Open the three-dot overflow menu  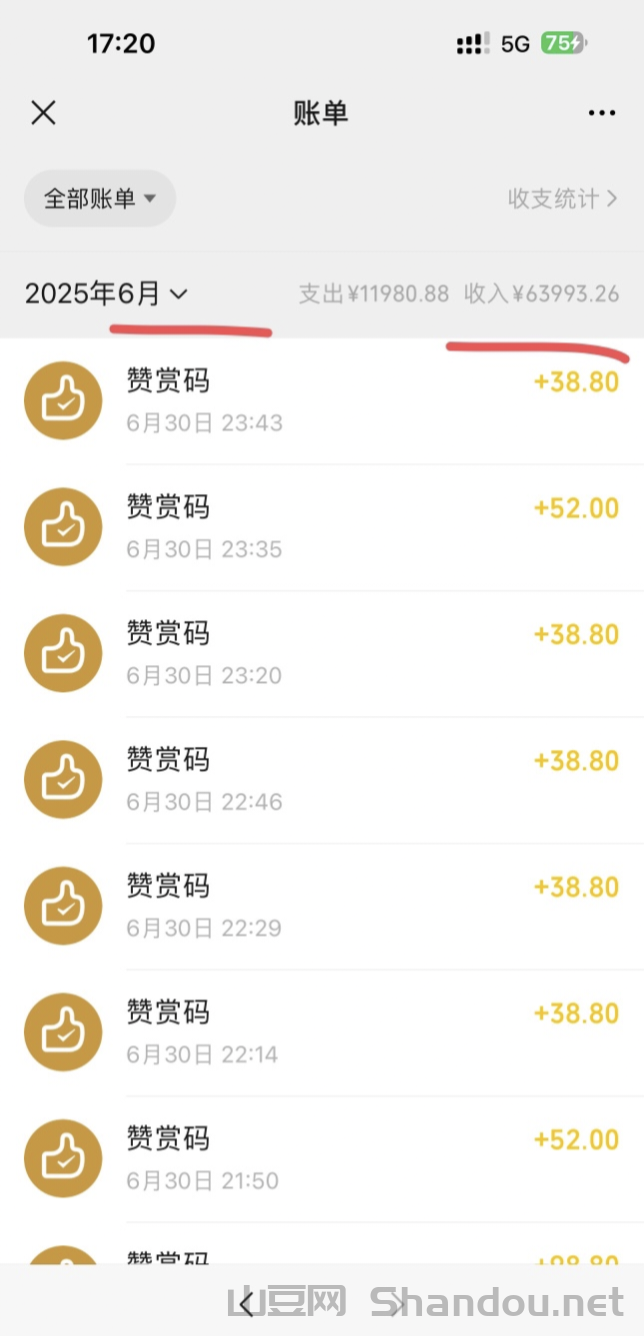[602, 113]
